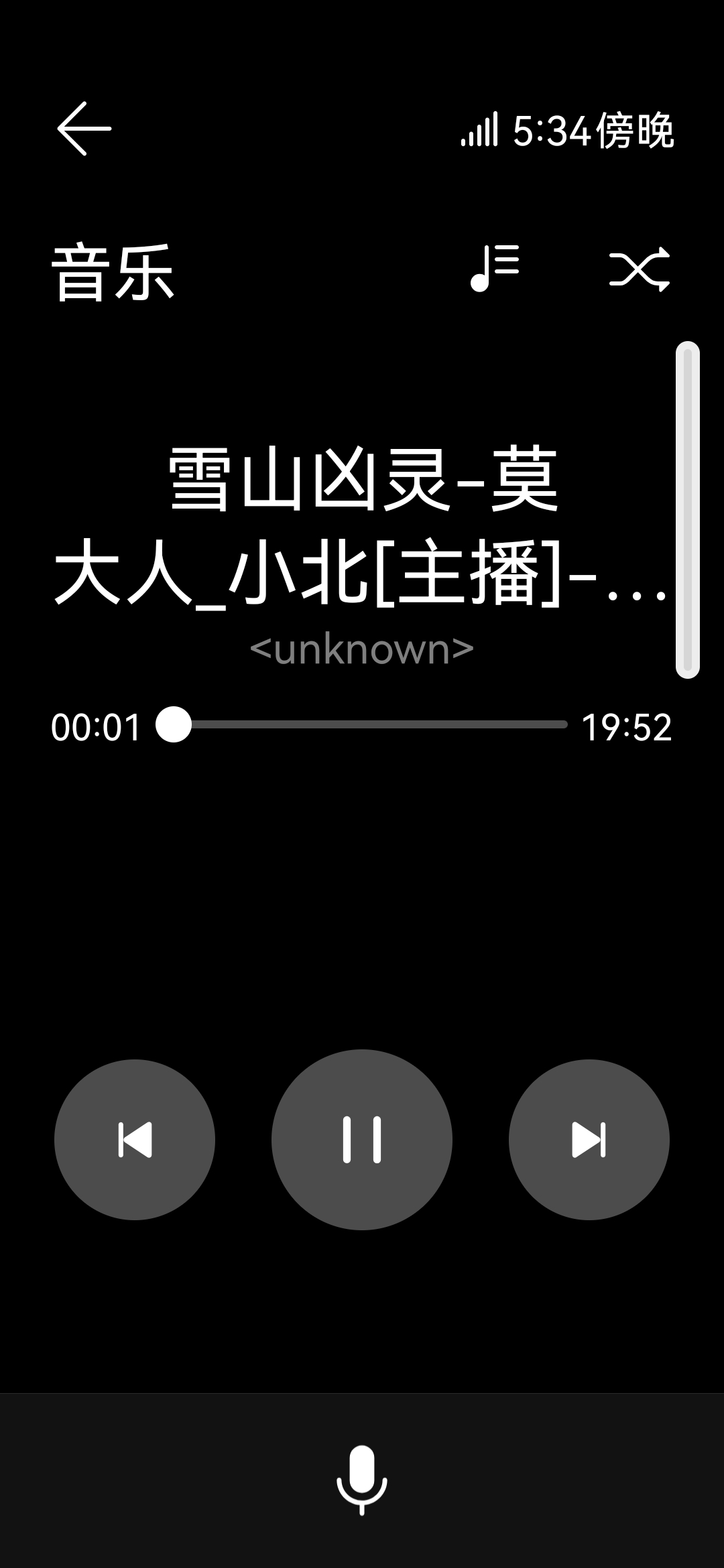Pause the currently playing track

[x=362, y=1139]
